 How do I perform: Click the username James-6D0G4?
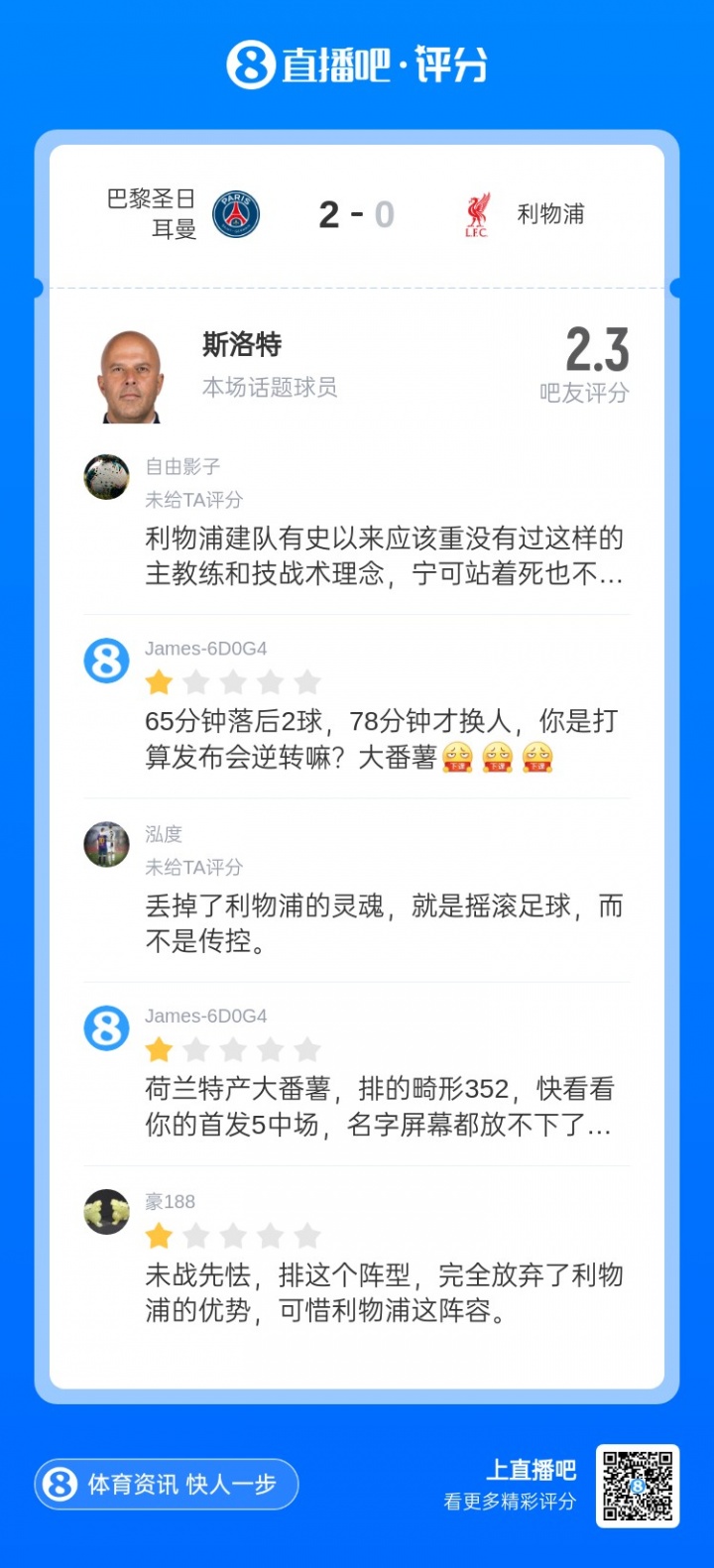pyautogui.click(x=207, y=648)
